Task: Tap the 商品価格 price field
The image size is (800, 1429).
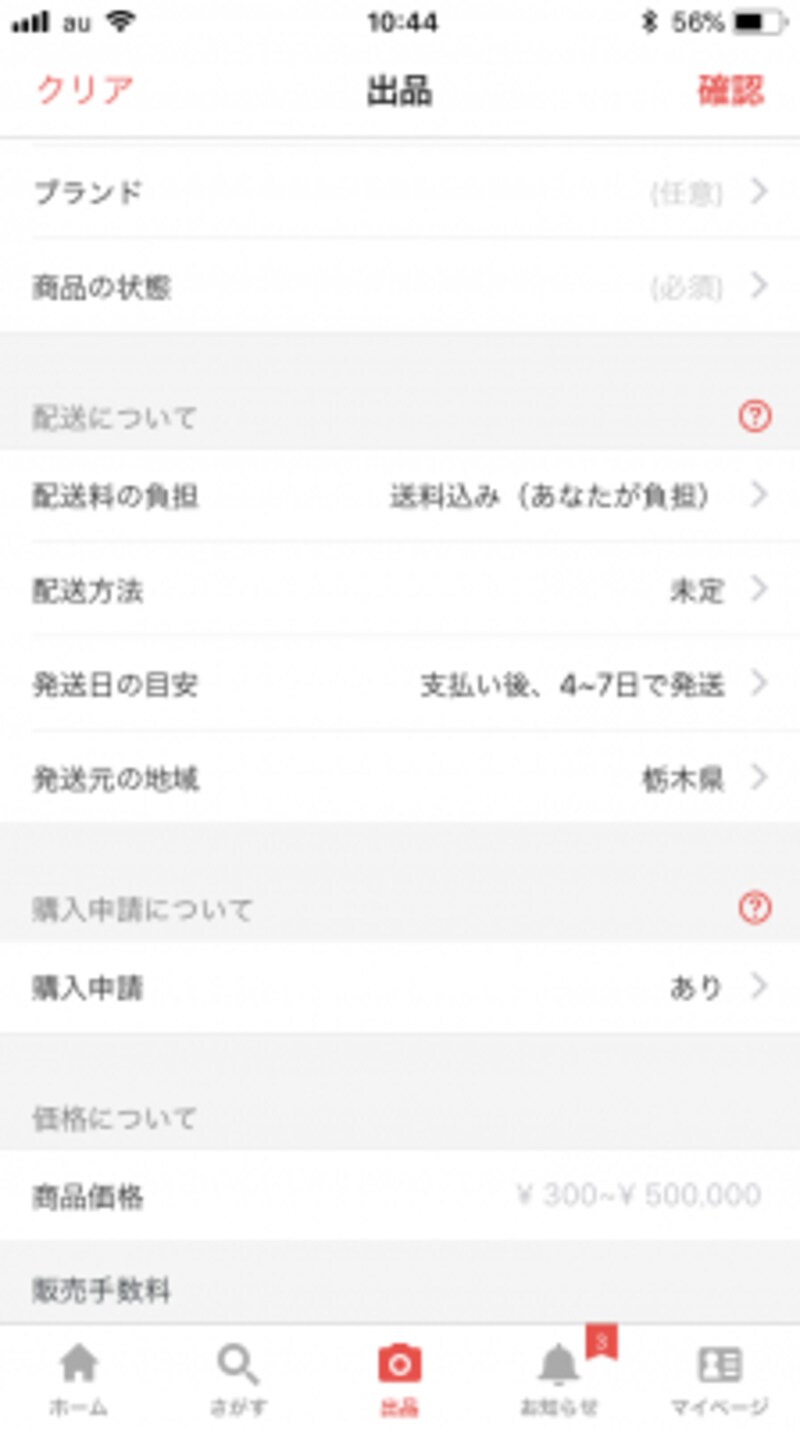Action: [400, 1193]
